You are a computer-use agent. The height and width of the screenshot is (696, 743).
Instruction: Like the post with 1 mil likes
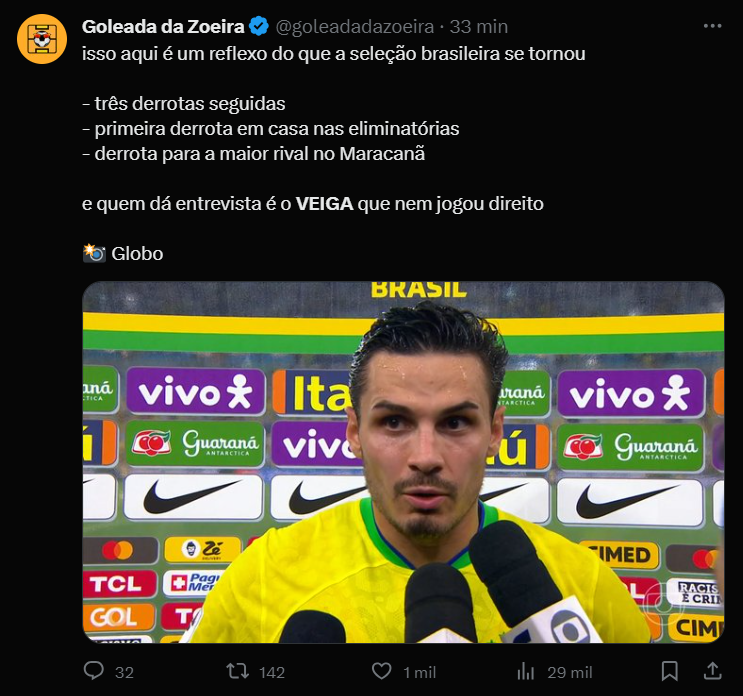[x=381, y=671]
